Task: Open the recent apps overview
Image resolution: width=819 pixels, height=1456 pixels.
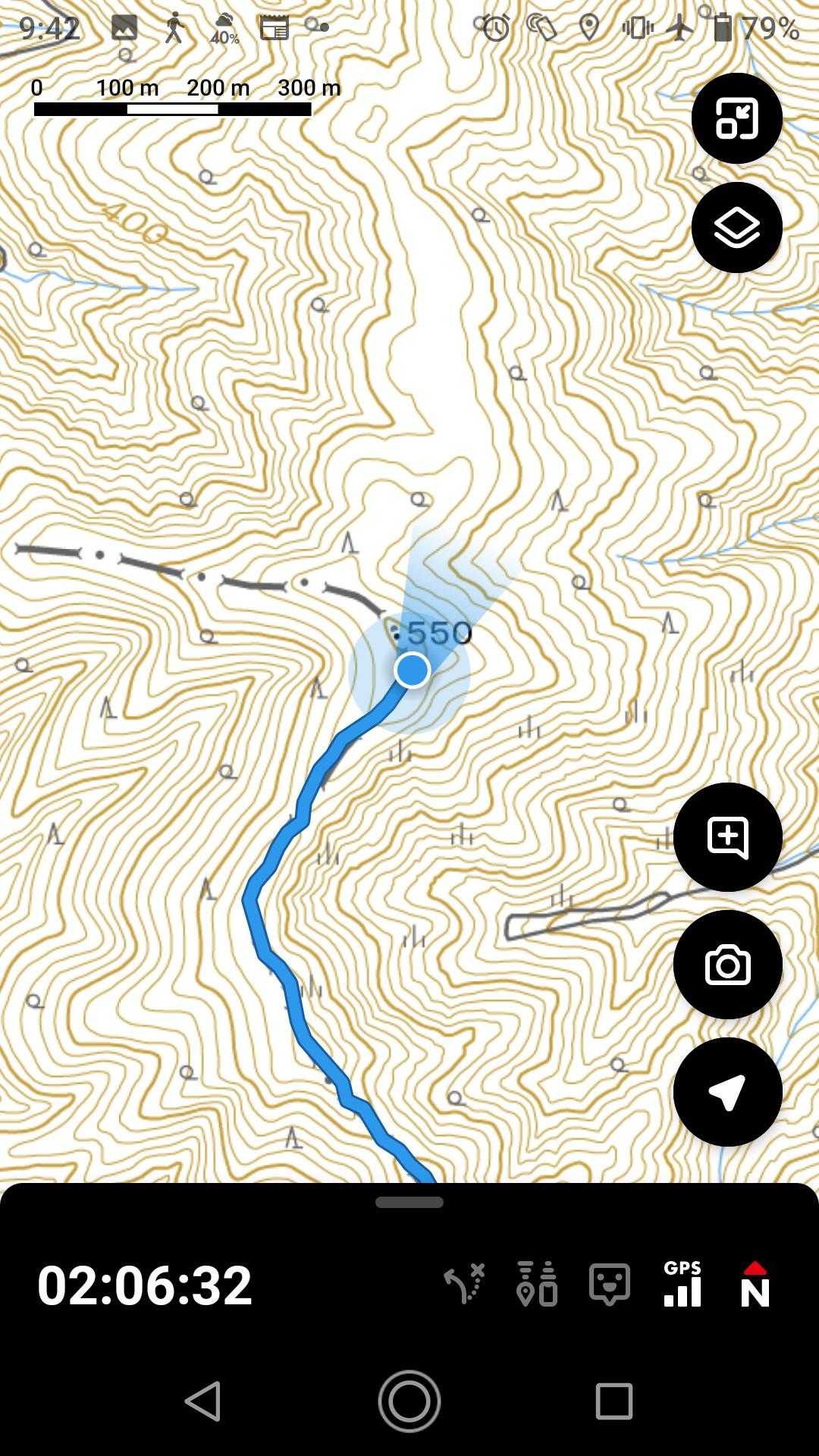Action: tap(614, 1400)
